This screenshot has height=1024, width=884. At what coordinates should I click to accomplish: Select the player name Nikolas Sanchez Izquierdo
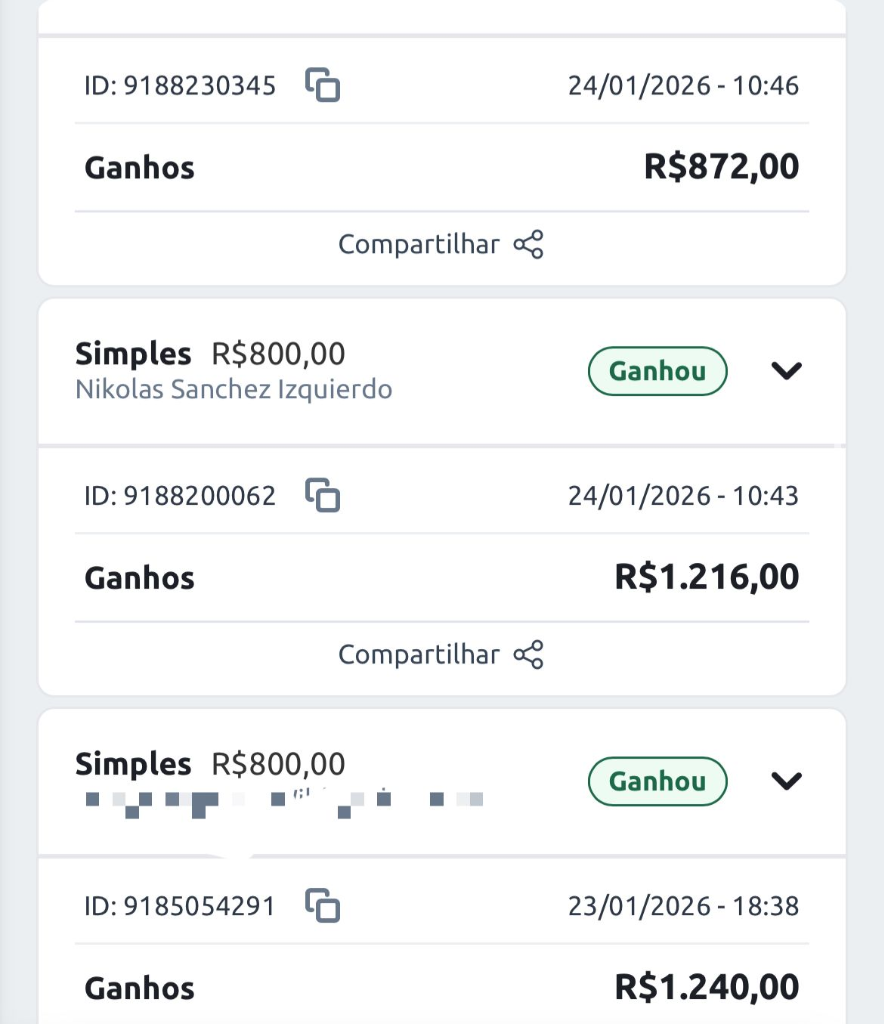pos(234,390)
